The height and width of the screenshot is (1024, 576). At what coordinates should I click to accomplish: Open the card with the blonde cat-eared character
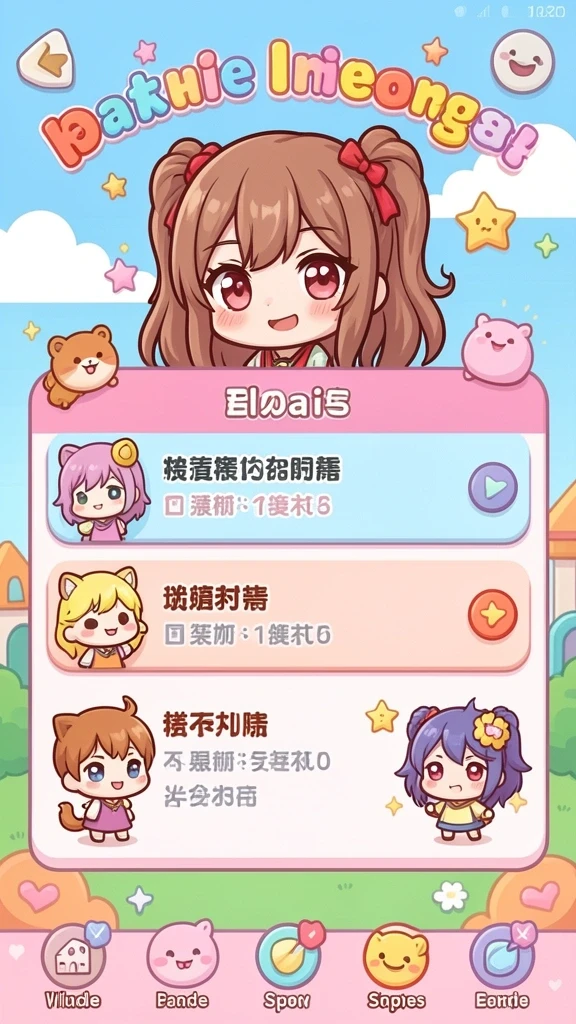point(288,616)
